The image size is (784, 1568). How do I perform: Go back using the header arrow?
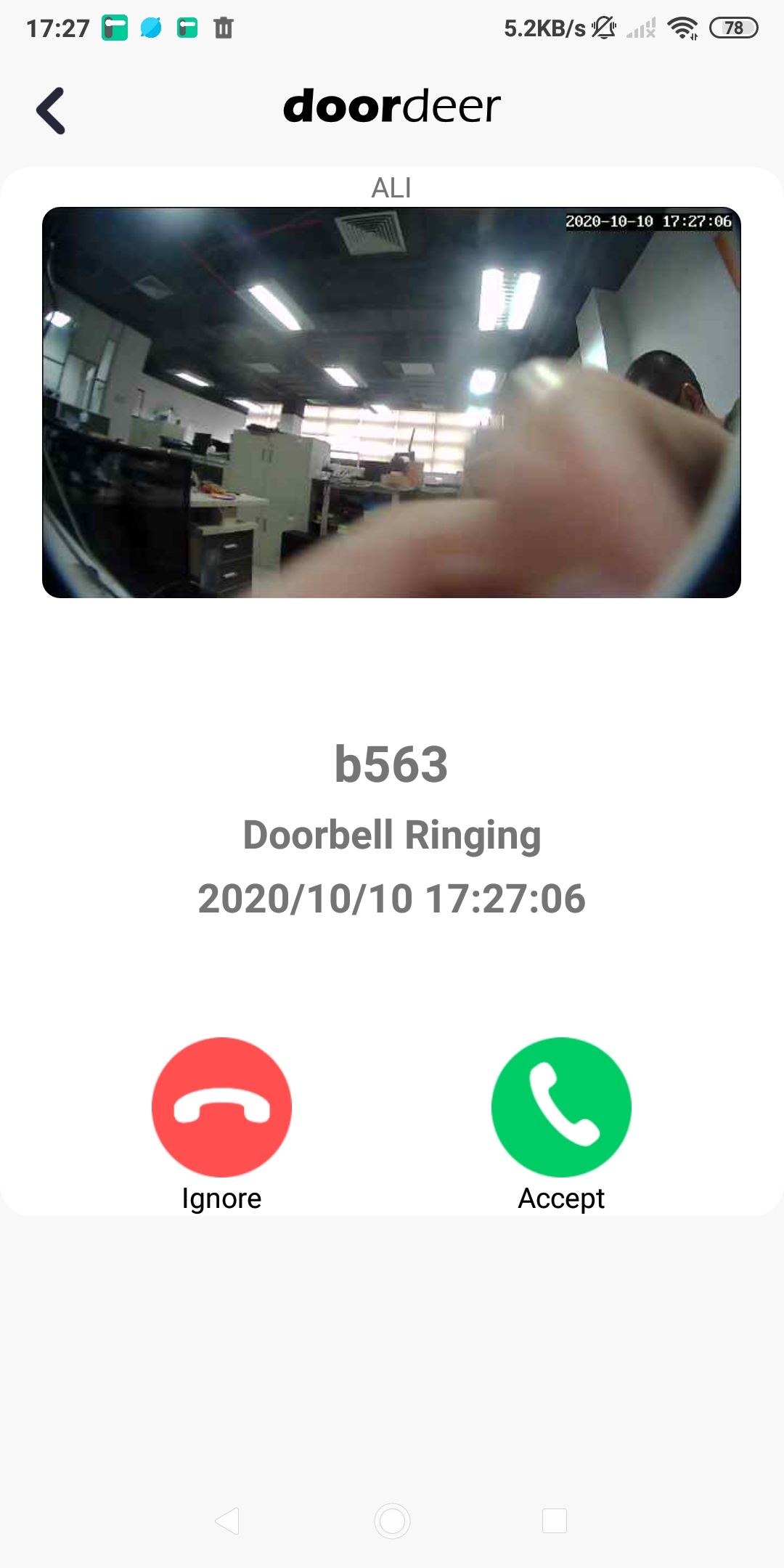pyautogui.click(x=51, y=110)
